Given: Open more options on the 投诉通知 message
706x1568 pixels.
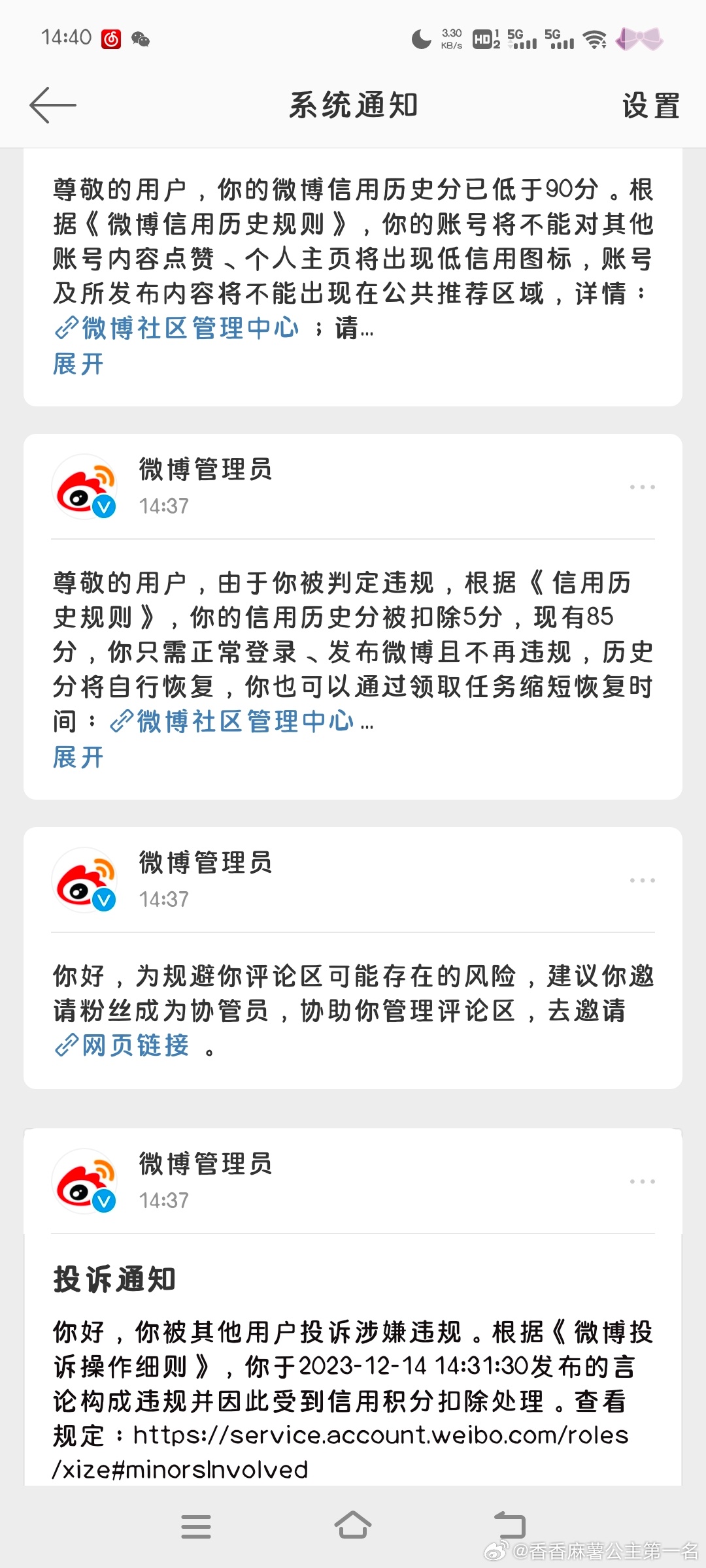Looking at the screenshot, I should pyautogui.click(x=642, y=1182).
